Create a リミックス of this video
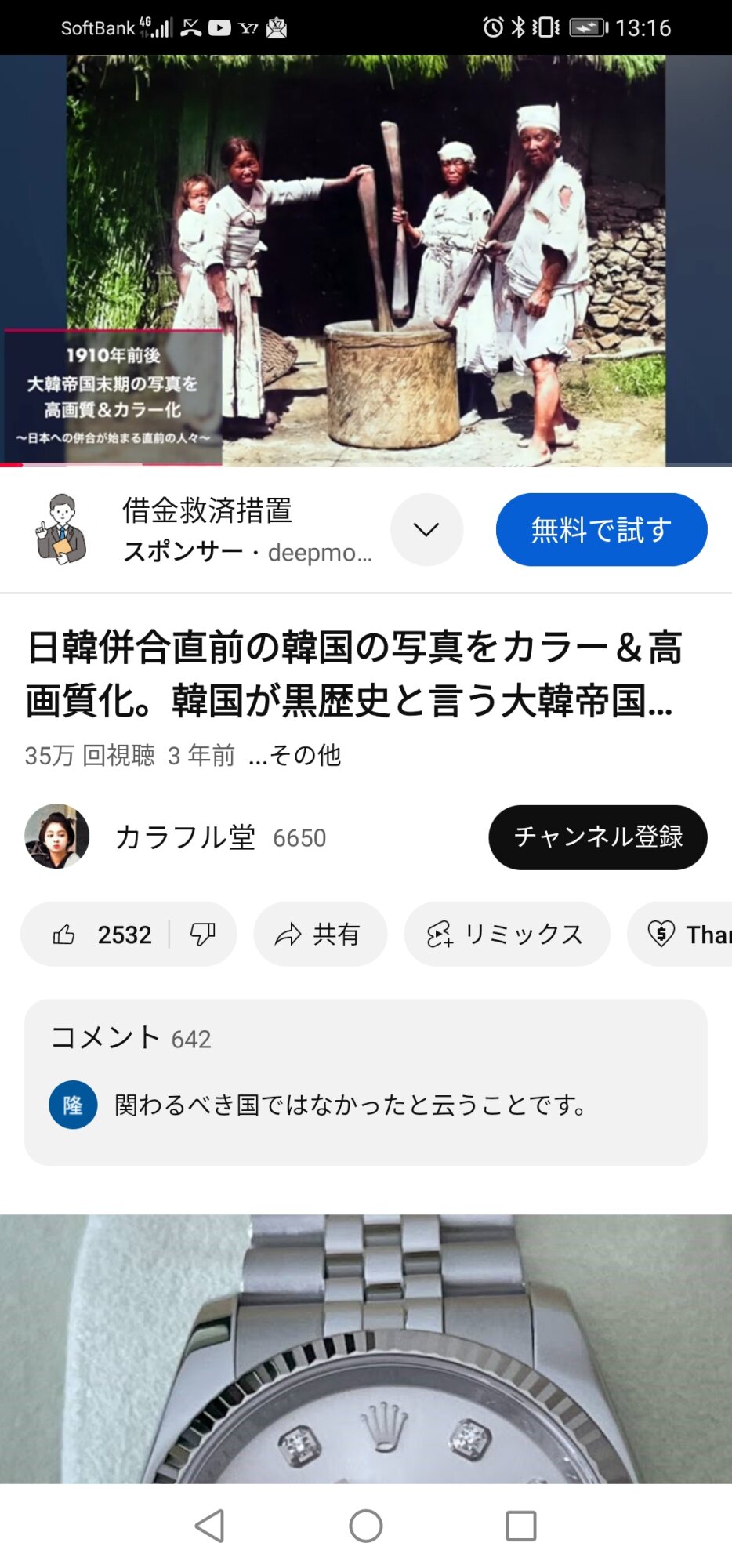 (x=506, y=935)
